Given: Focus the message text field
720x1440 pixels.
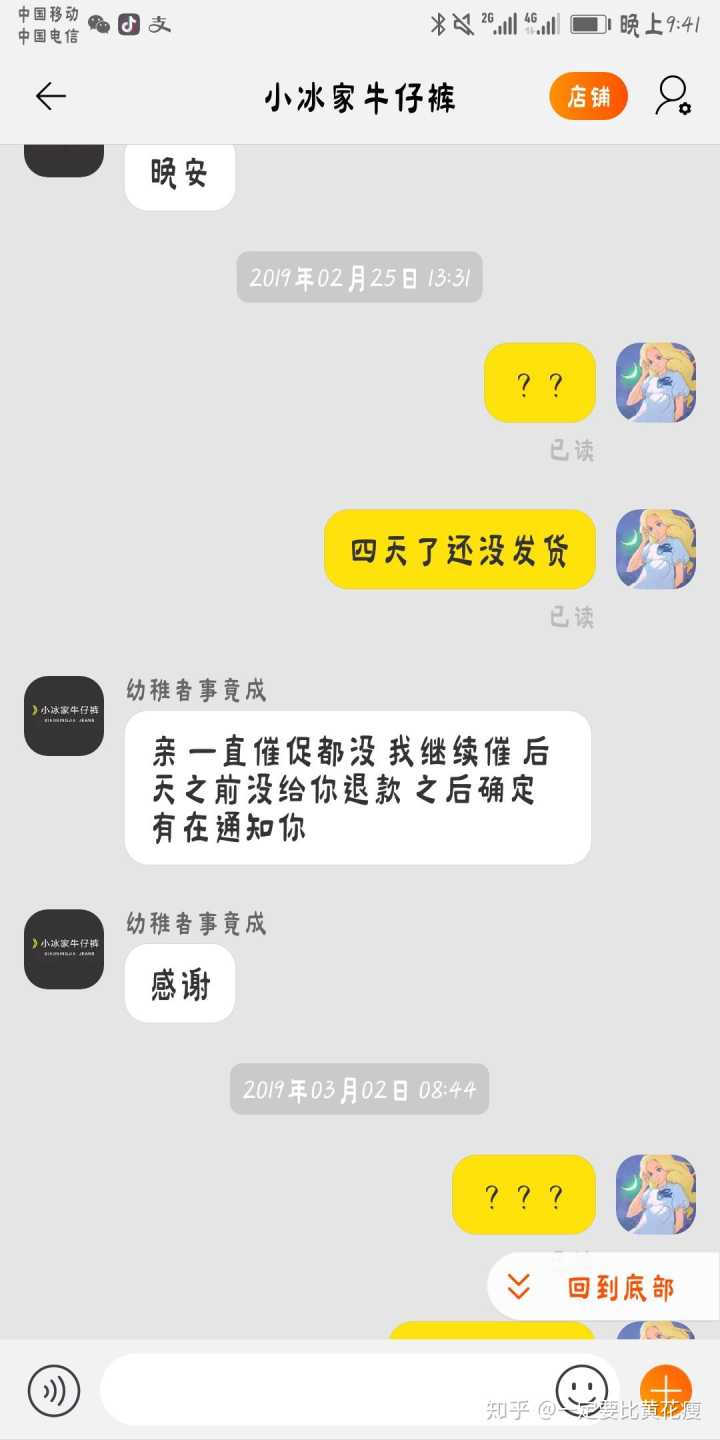Looking at the screenshot, I should click(x=320, y=1389).
